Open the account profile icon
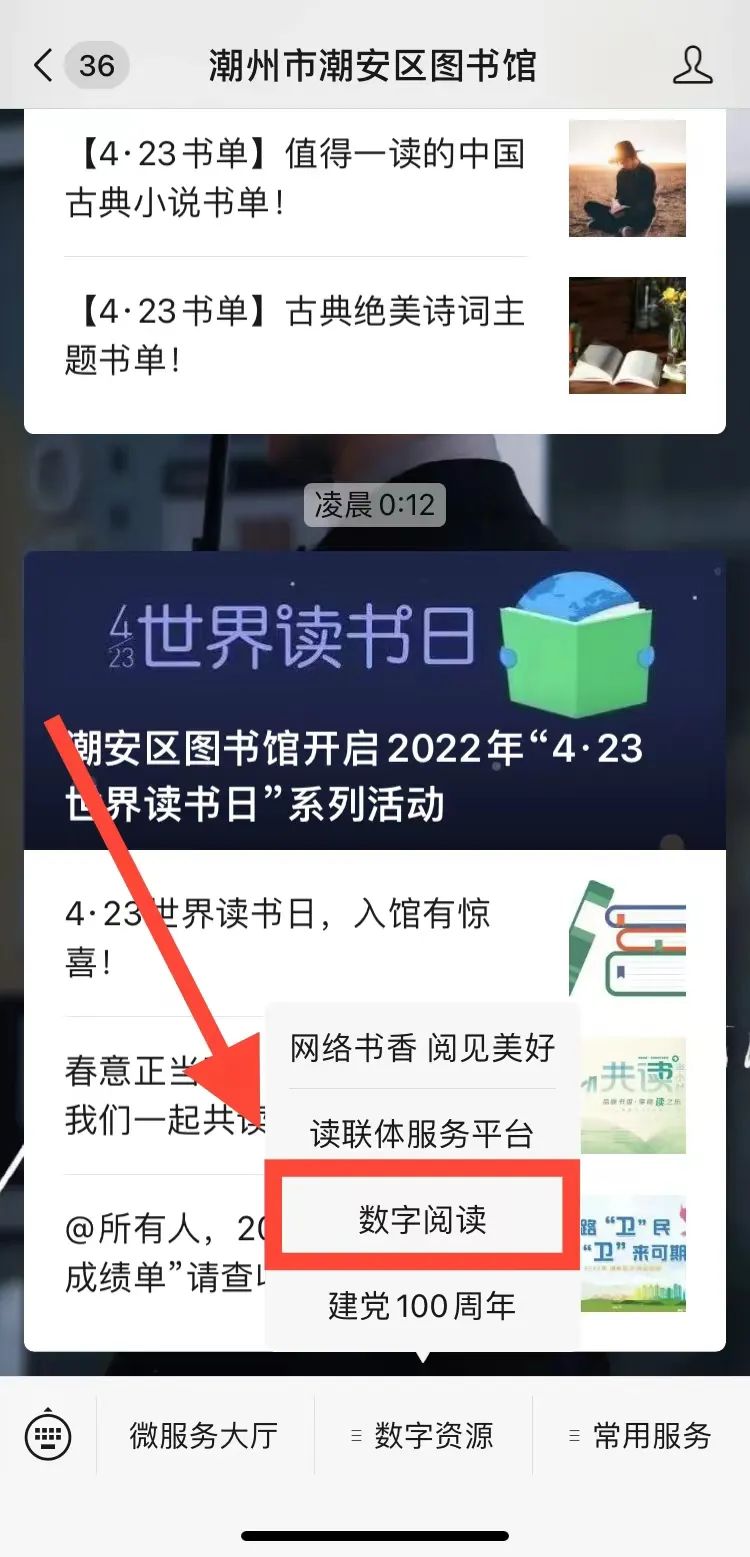The width and height of the screenshot is (750, 1557). [692, 66]
